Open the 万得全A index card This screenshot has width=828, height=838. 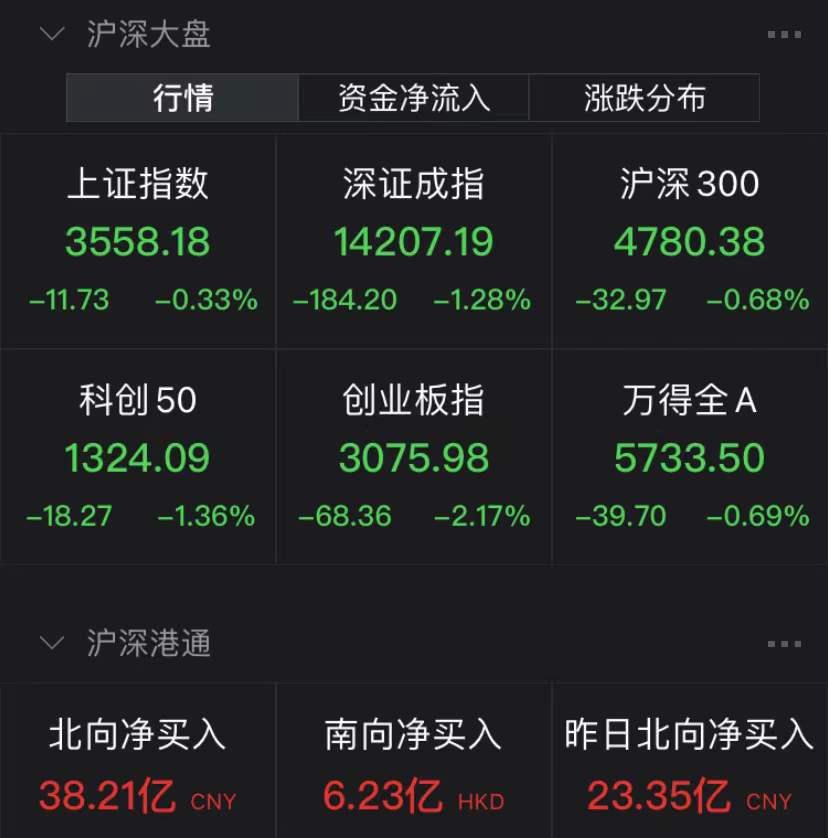690,458
